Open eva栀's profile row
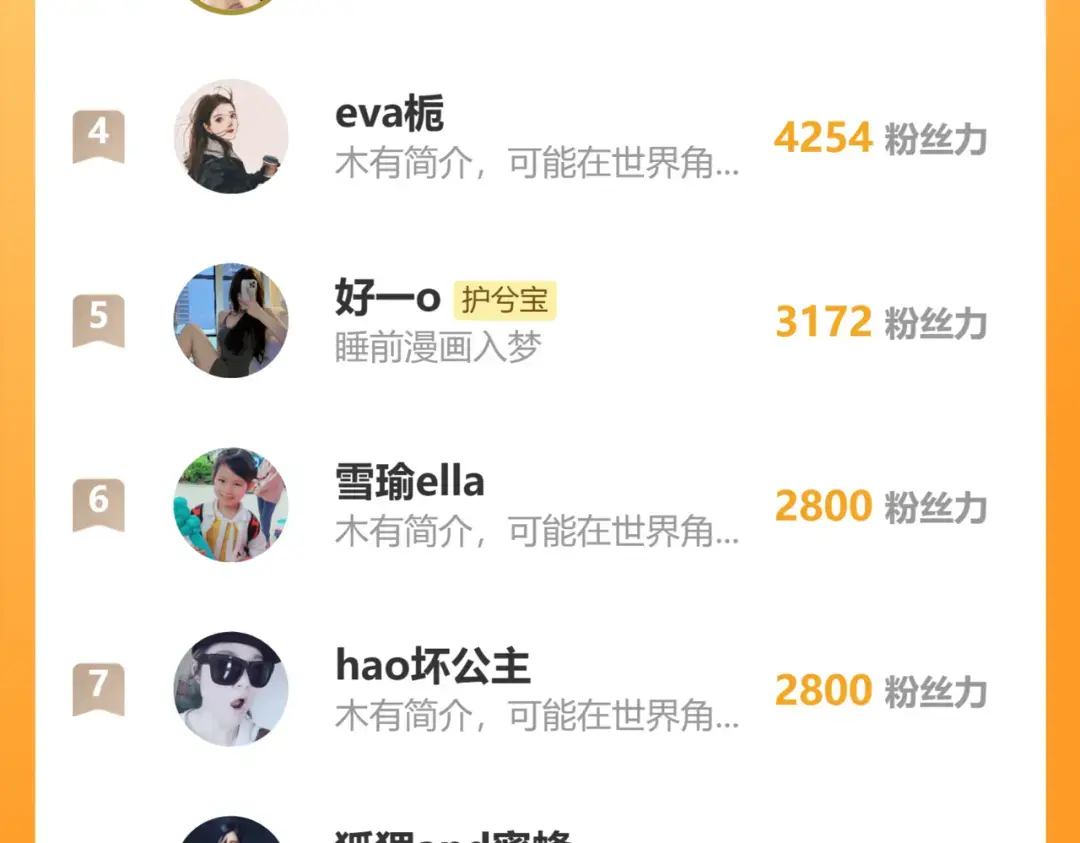This screenshot has height=843, width=1080. click(537, 137)
